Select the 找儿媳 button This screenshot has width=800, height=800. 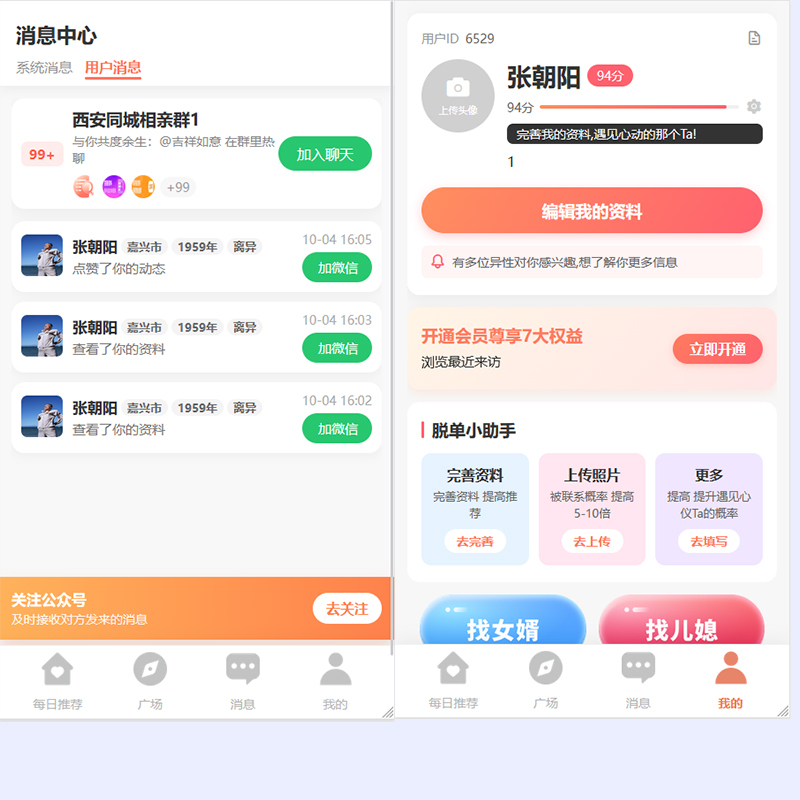tap(681, 626)
